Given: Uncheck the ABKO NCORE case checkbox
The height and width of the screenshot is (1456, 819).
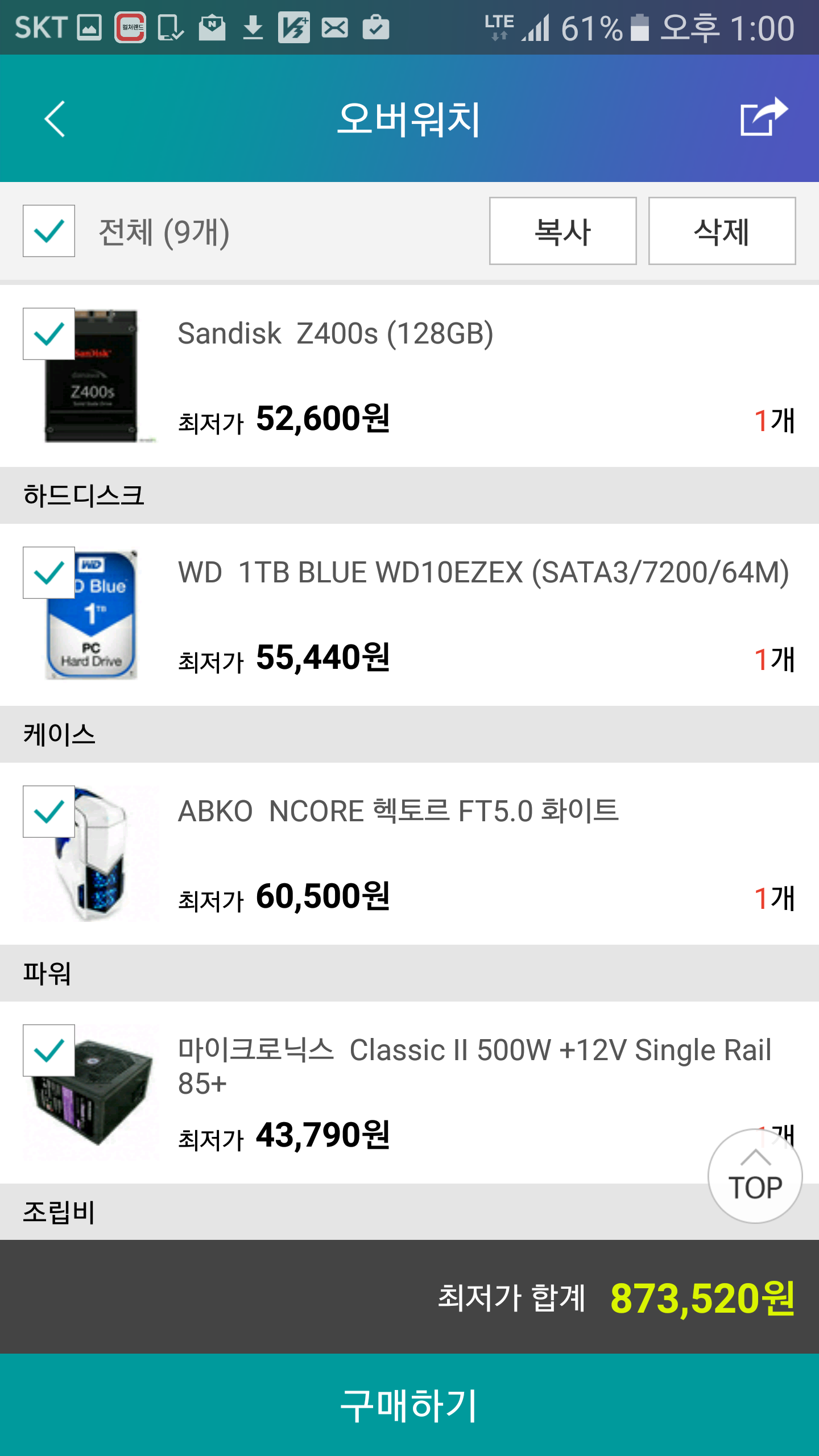Looking at the screenshot, I should pyautogui.click(x=49, y=812).
